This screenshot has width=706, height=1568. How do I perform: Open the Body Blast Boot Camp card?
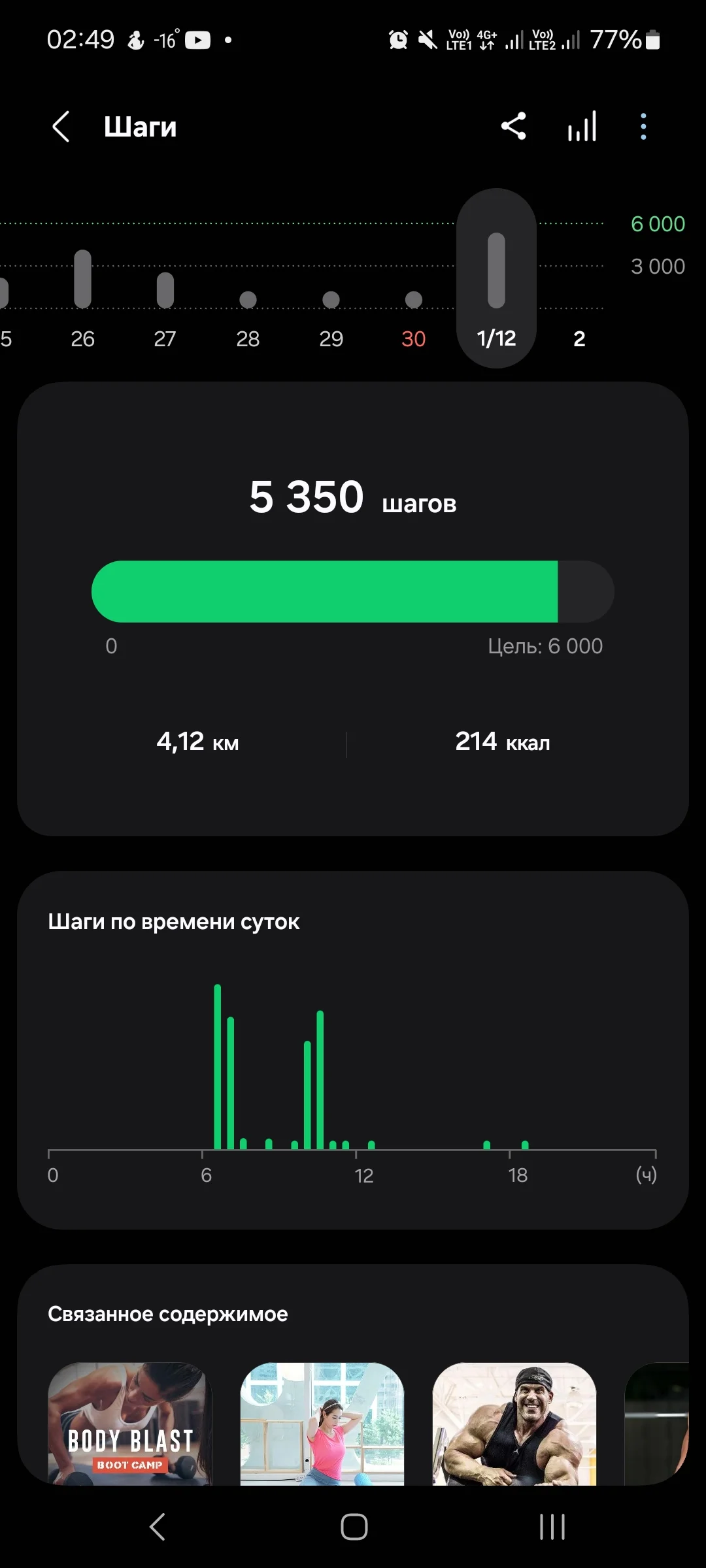coord(129,1424)
